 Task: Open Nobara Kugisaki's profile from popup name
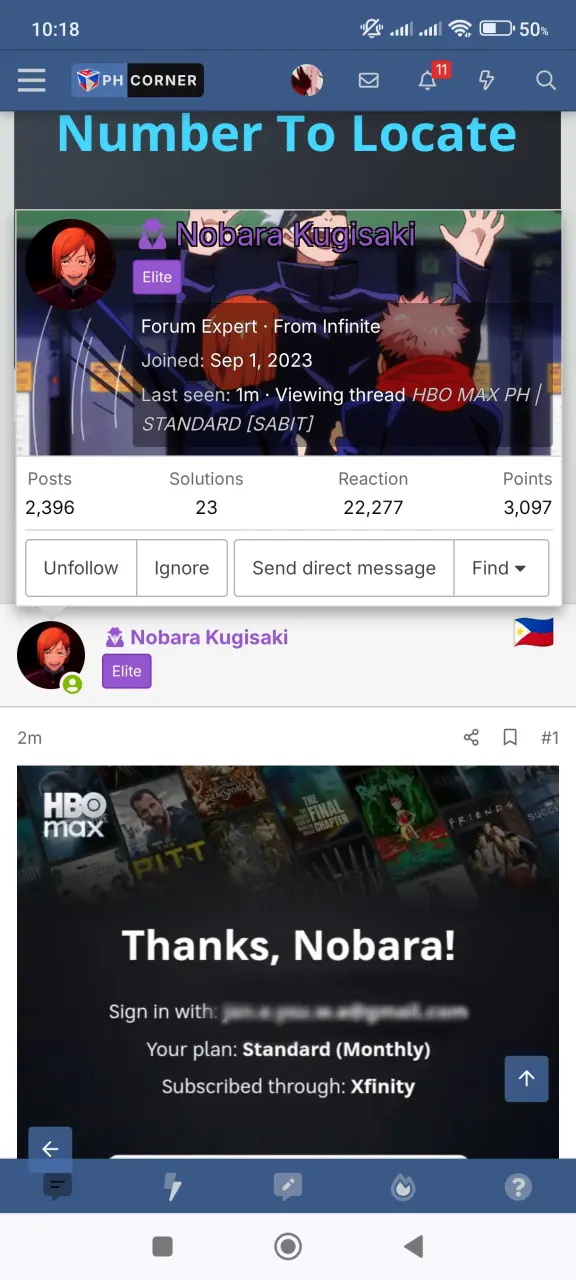click(x=295, y=235)
